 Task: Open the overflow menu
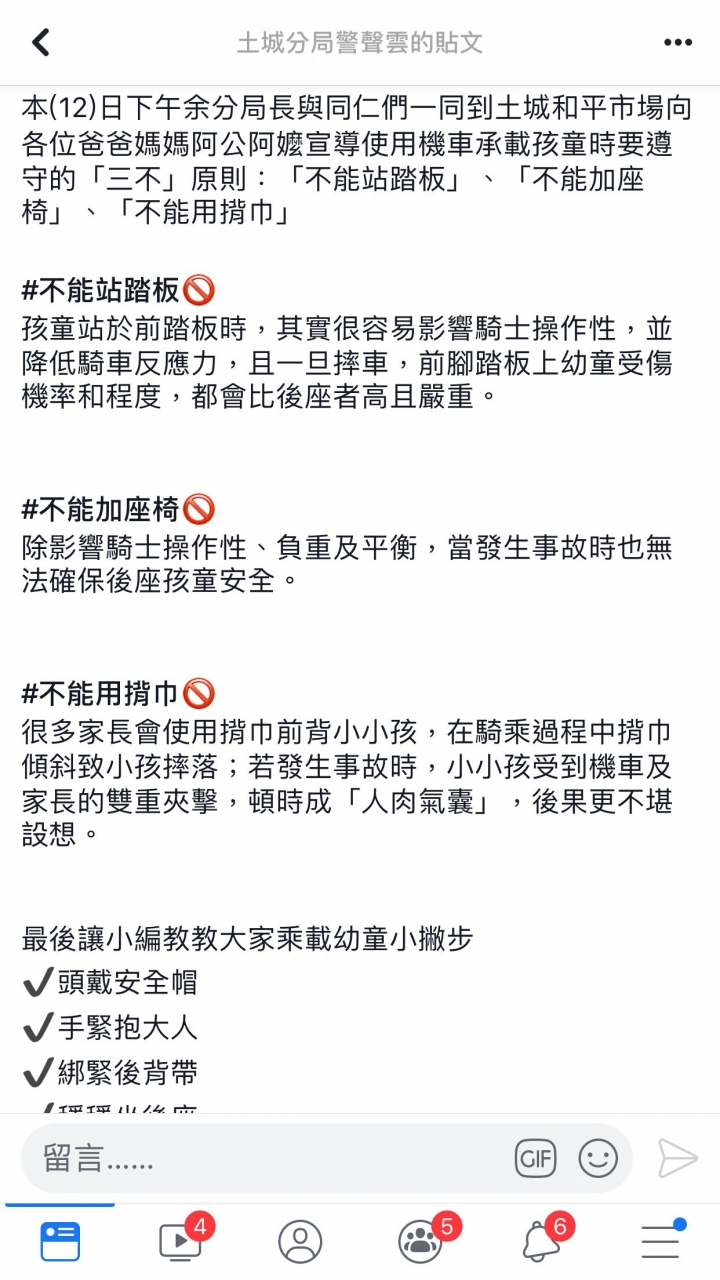[677, 42]
